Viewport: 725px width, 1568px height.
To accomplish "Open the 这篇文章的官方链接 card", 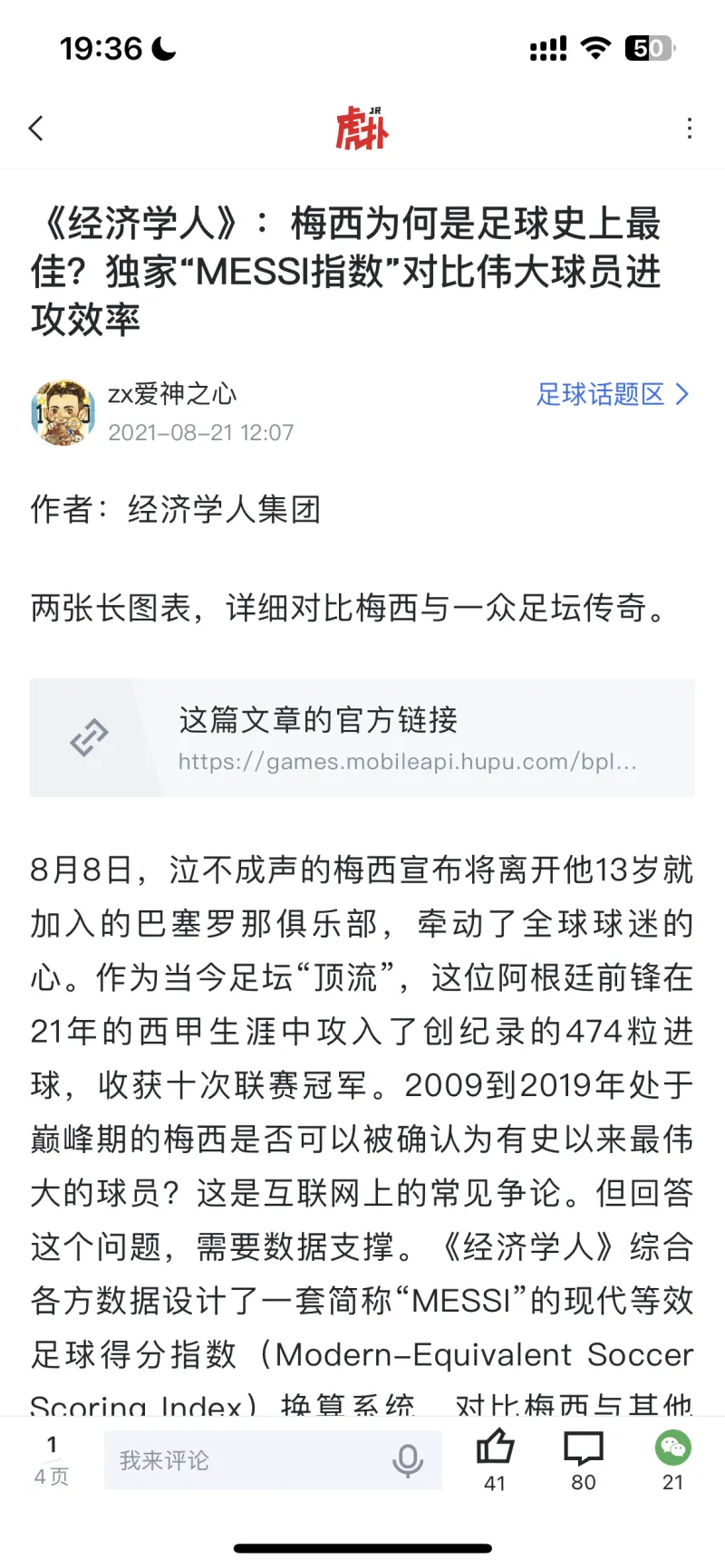I will 362,738.
